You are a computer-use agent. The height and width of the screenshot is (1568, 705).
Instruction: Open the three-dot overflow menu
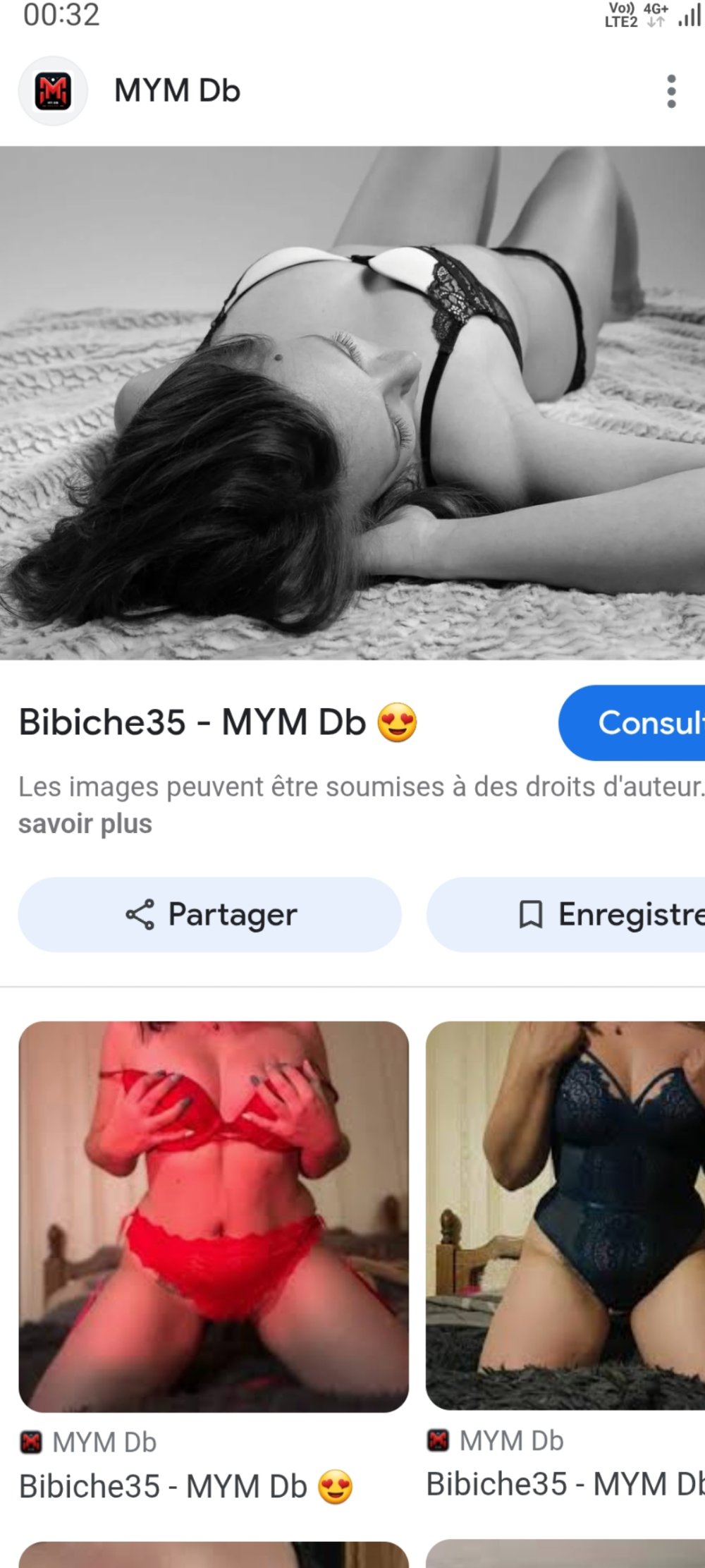671,92
